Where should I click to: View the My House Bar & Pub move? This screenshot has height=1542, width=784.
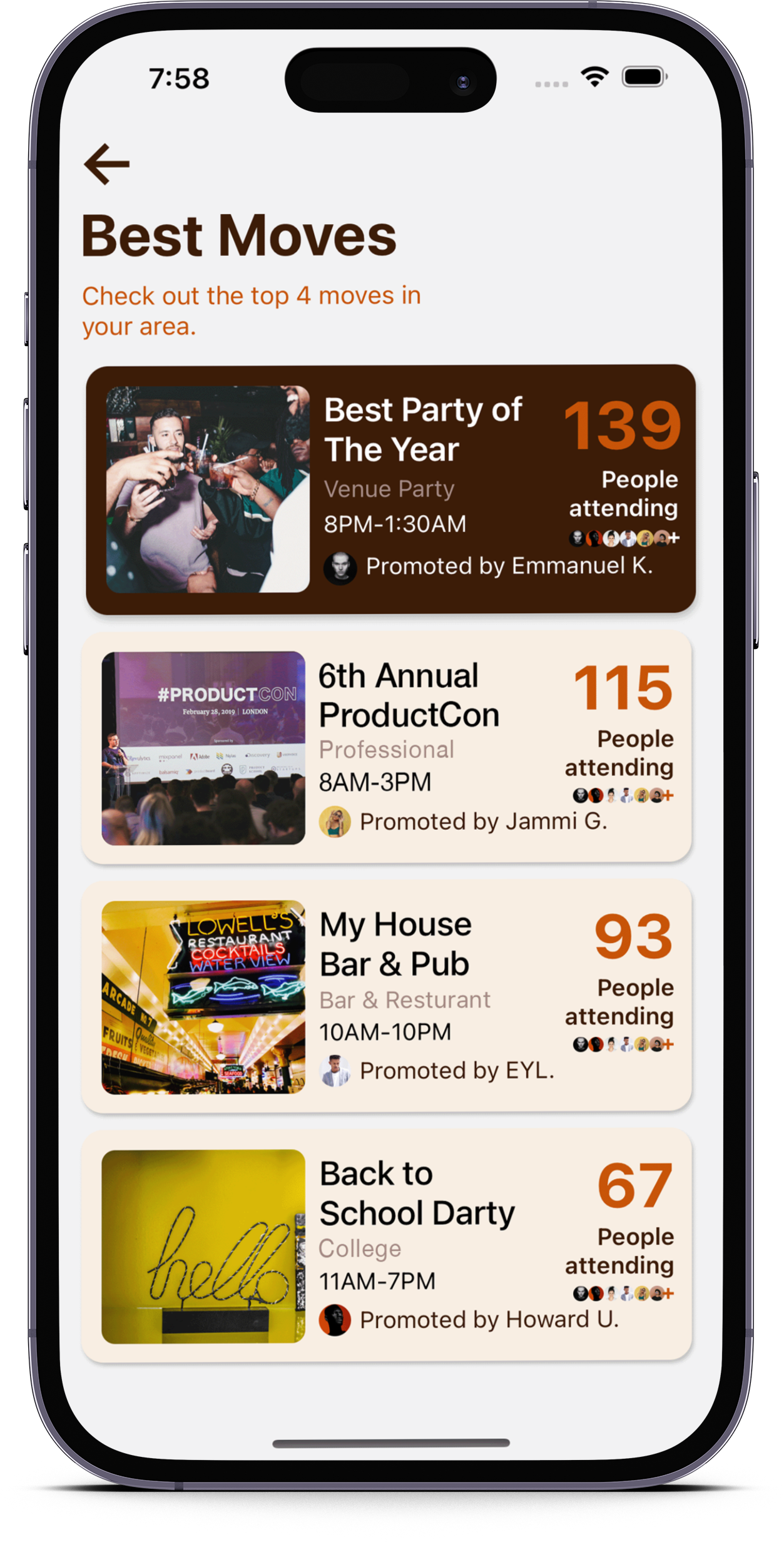(x=386, y=996)
